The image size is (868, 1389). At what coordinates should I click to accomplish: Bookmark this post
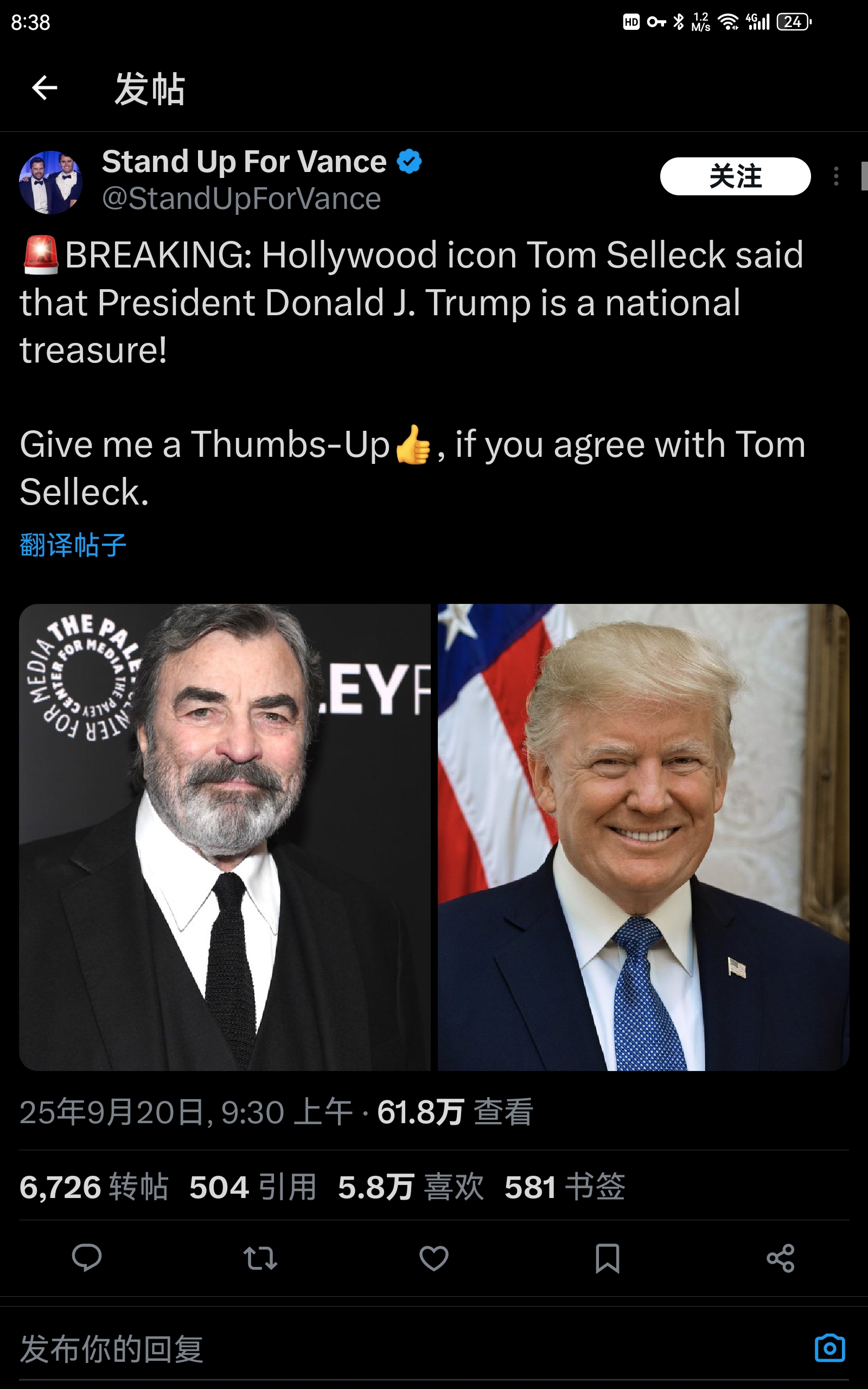(608, 1258)
